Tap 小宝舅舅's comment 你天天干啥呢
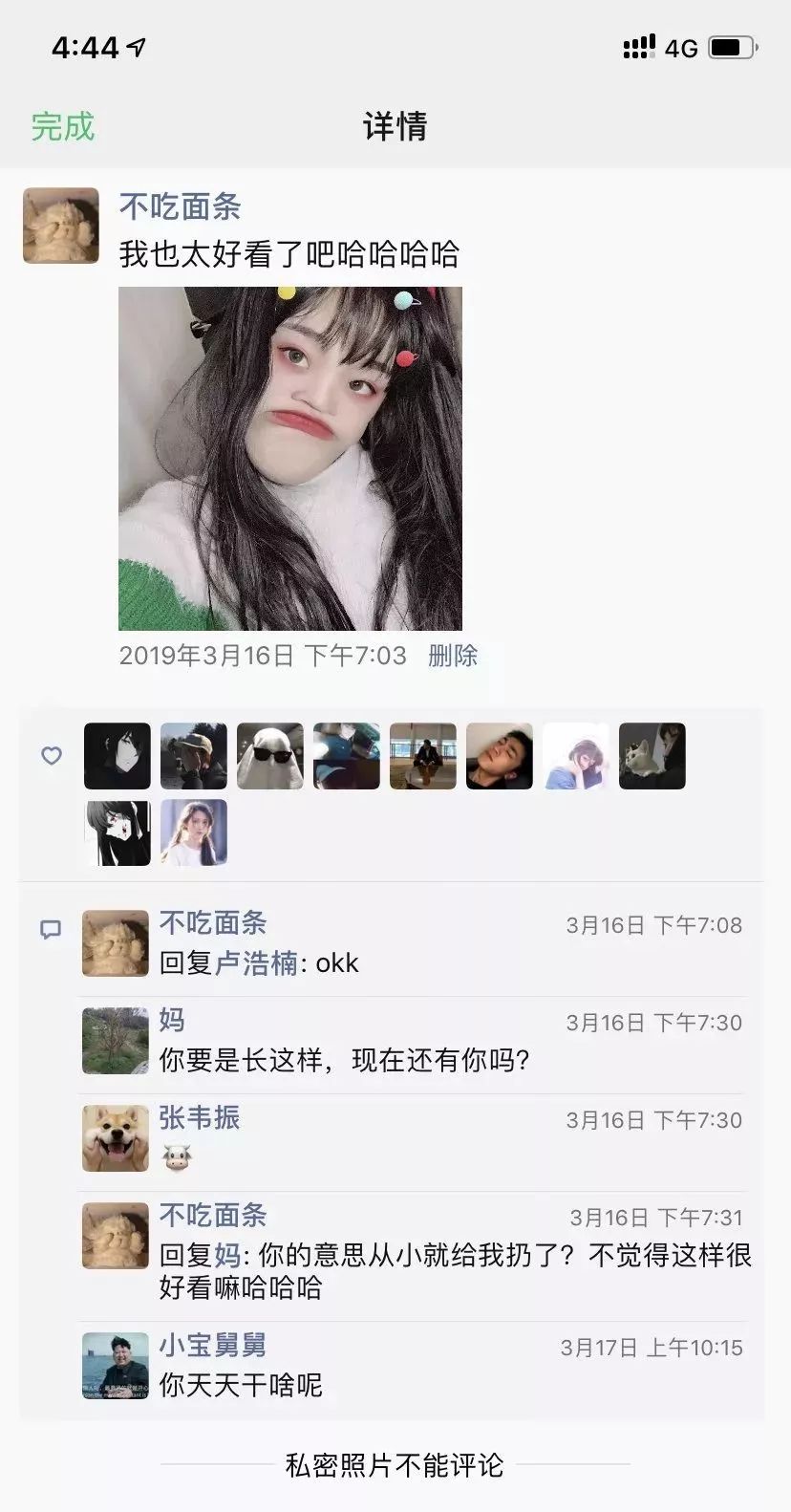This screenshot has width=791, height=1512. [241, 1385]
